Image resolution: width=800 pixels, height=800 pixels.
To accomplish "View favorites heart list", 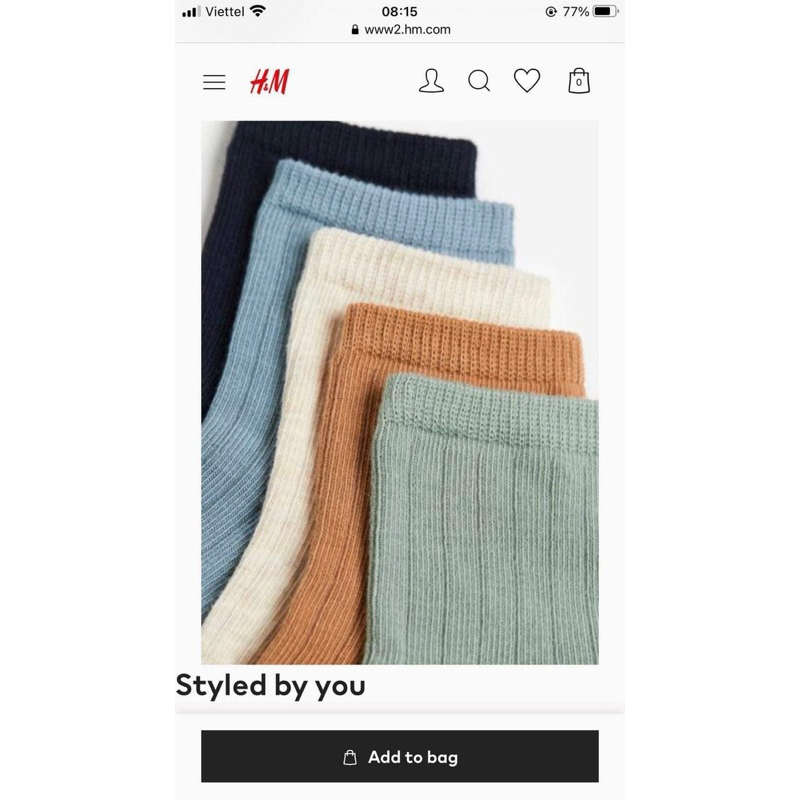I will coord(527,81).
